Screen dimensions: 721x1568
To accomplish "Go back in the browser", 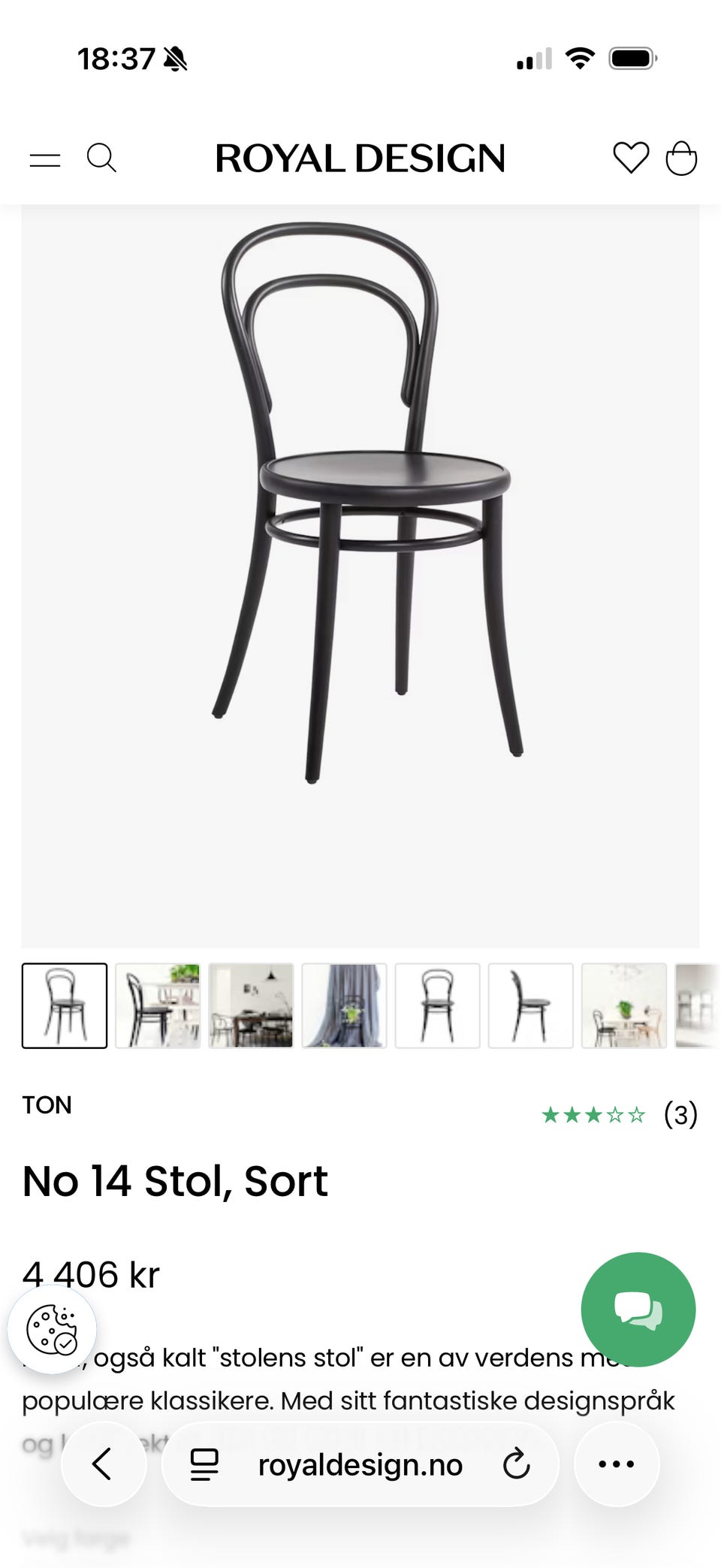I will (x=103, y=1464).
